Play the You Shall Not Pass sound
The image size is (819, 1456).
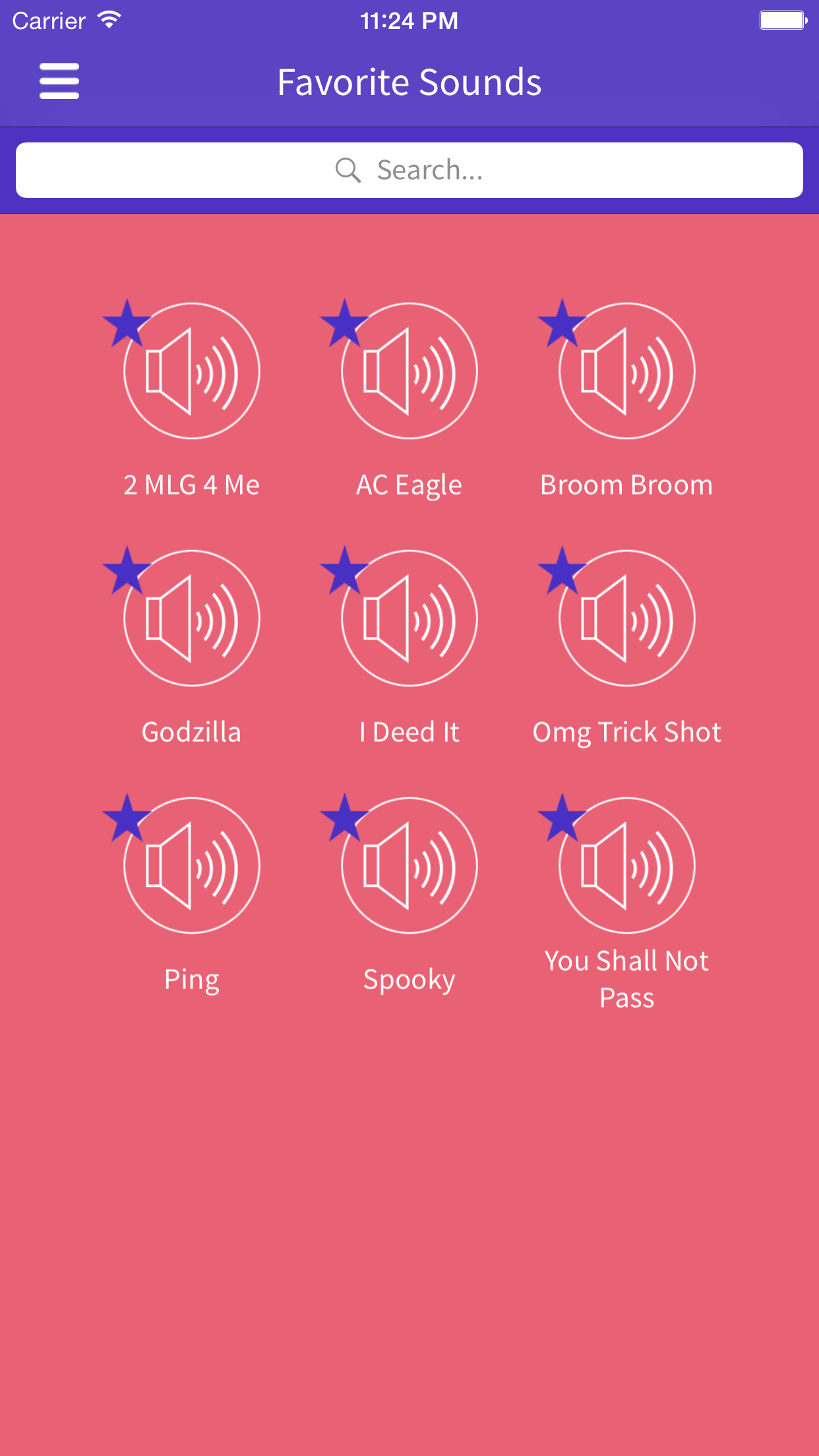point(627,865)
